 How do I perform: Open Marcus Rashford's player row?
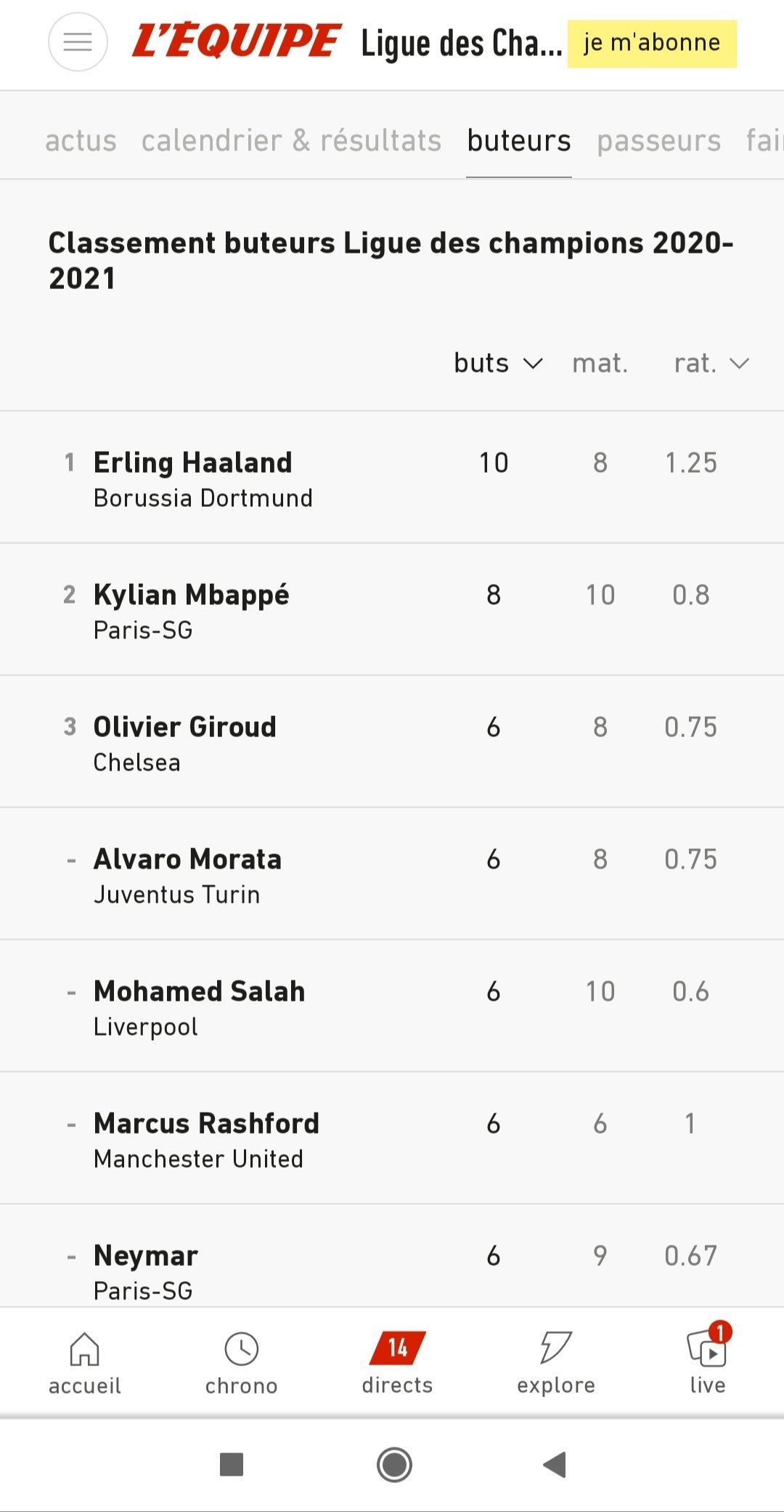coord(206,1139)
